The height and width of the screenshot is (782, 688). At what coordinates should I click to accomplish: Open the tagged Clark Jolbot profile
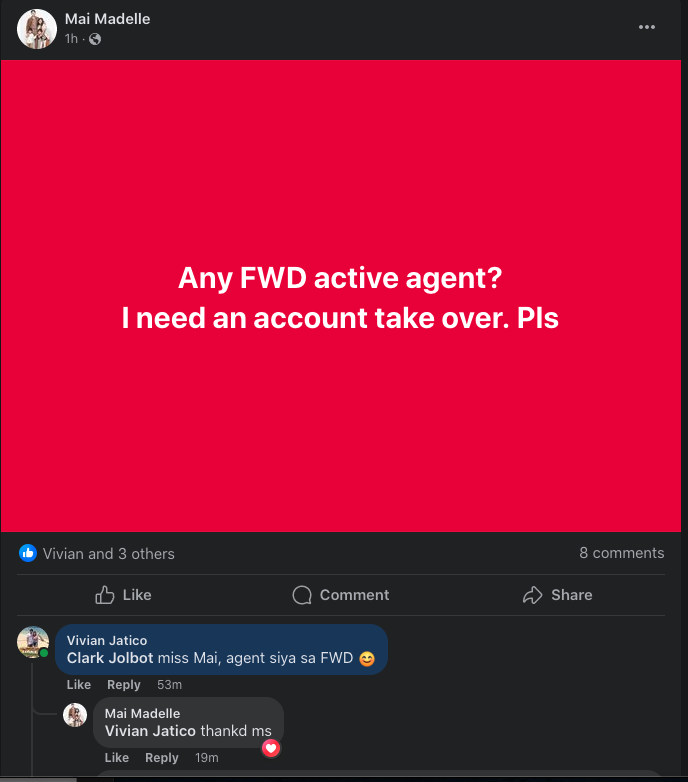point(110,659)
